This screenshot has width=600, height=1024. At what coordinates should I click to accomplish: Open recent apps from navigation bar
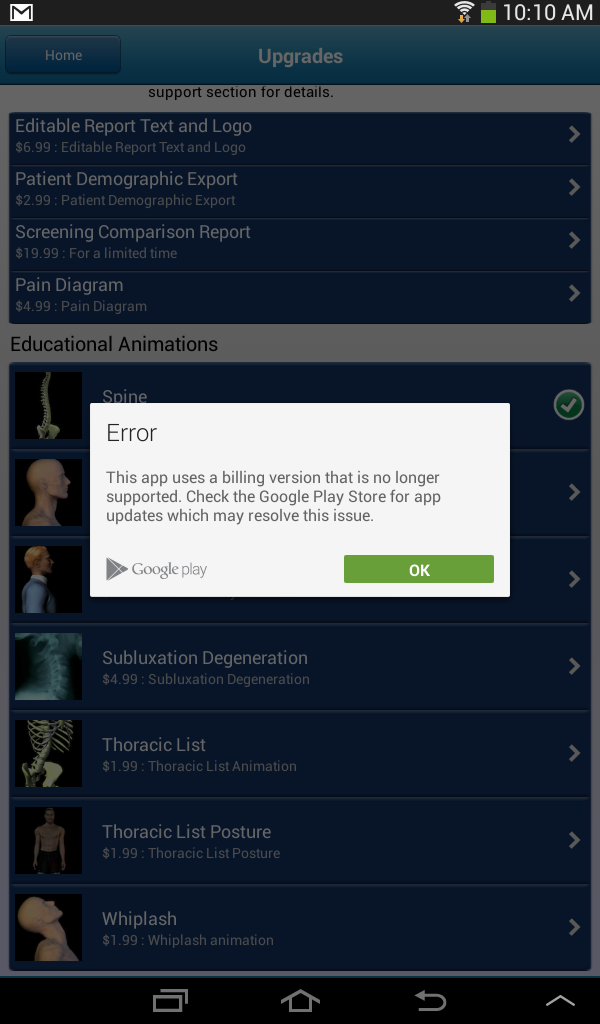click(170, 1001)
